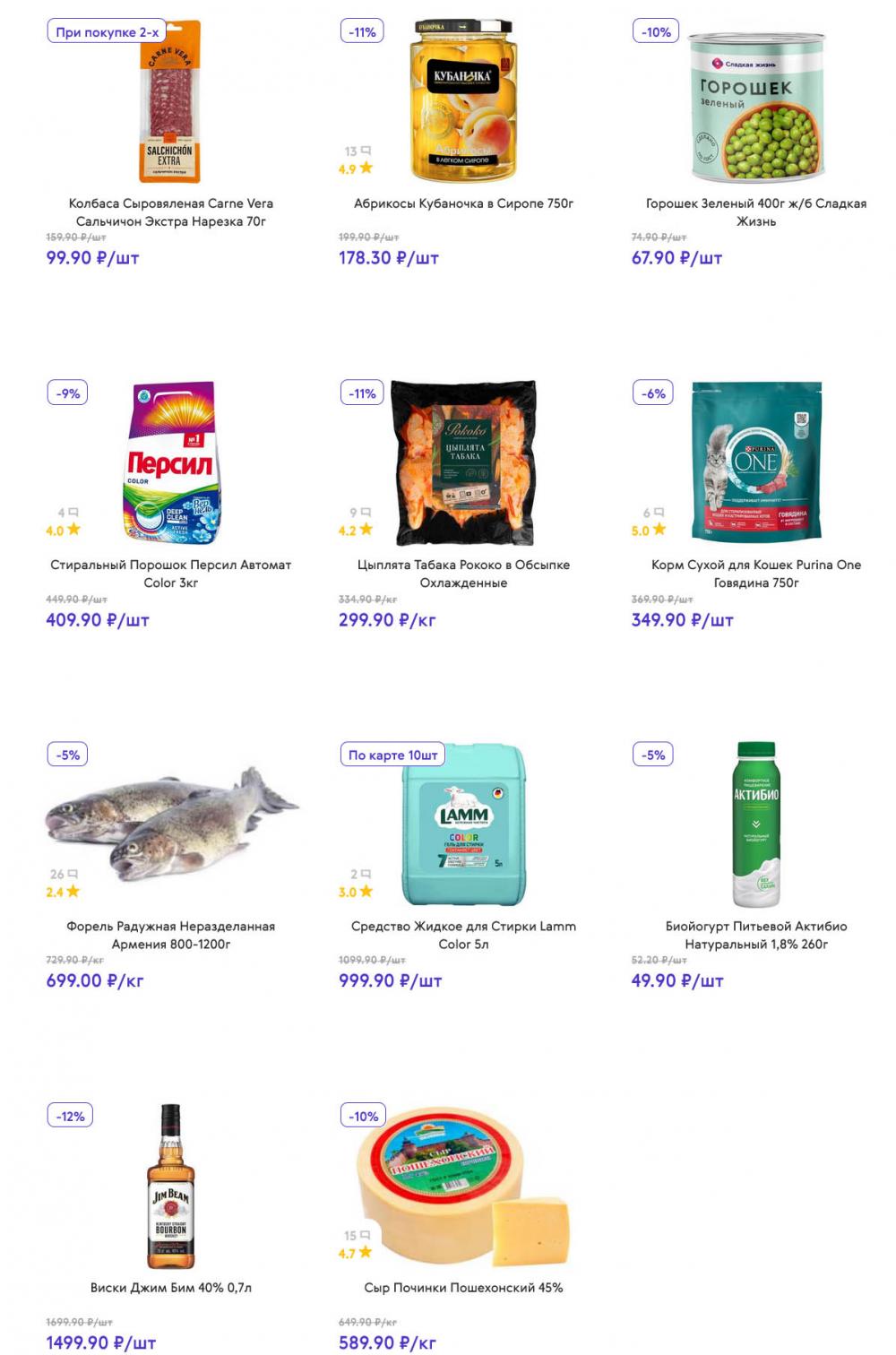Viewport: 896px width, 1355px height.
Task: Open the Carne Vera salchichon sausage card
Action: [170, 101]
